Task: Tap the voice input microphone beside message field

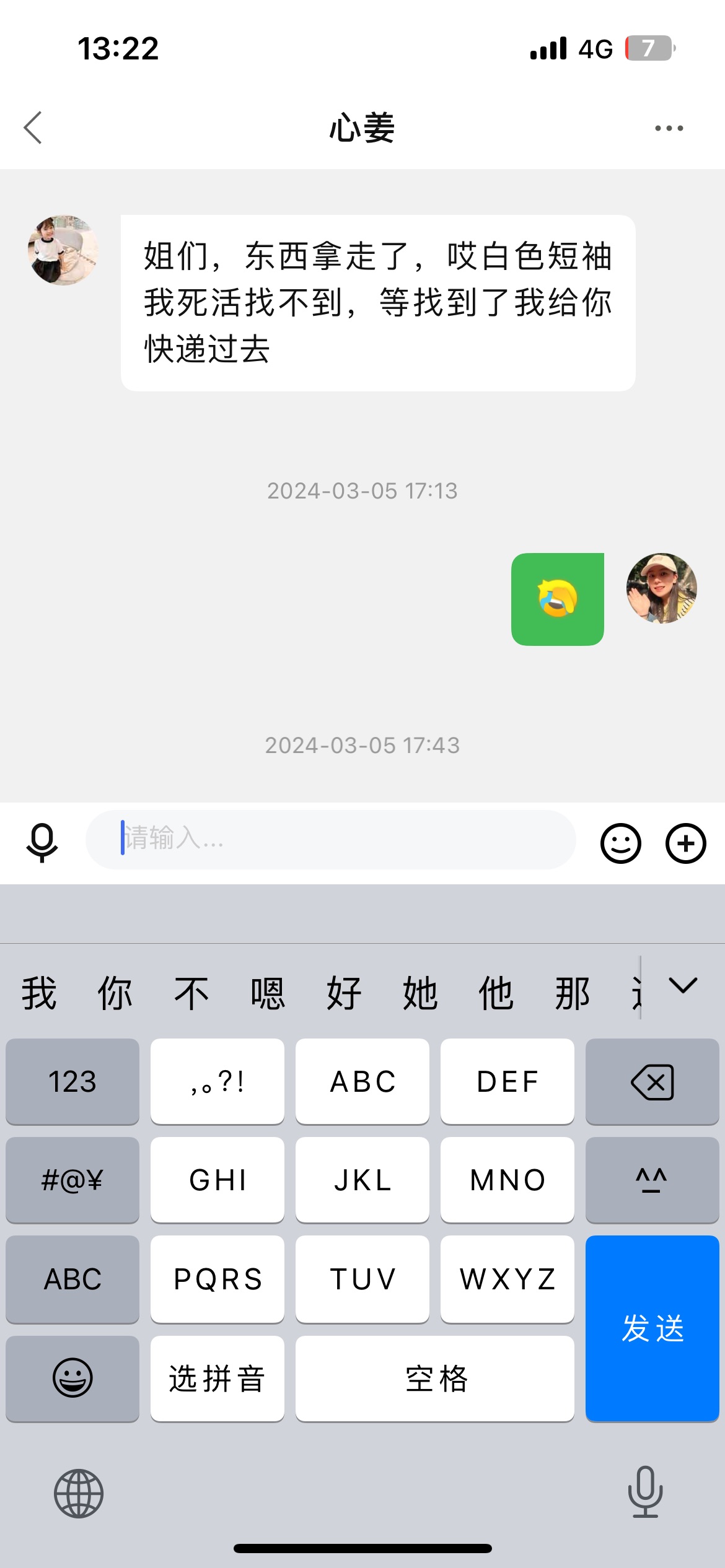Action: pos(42,843)
